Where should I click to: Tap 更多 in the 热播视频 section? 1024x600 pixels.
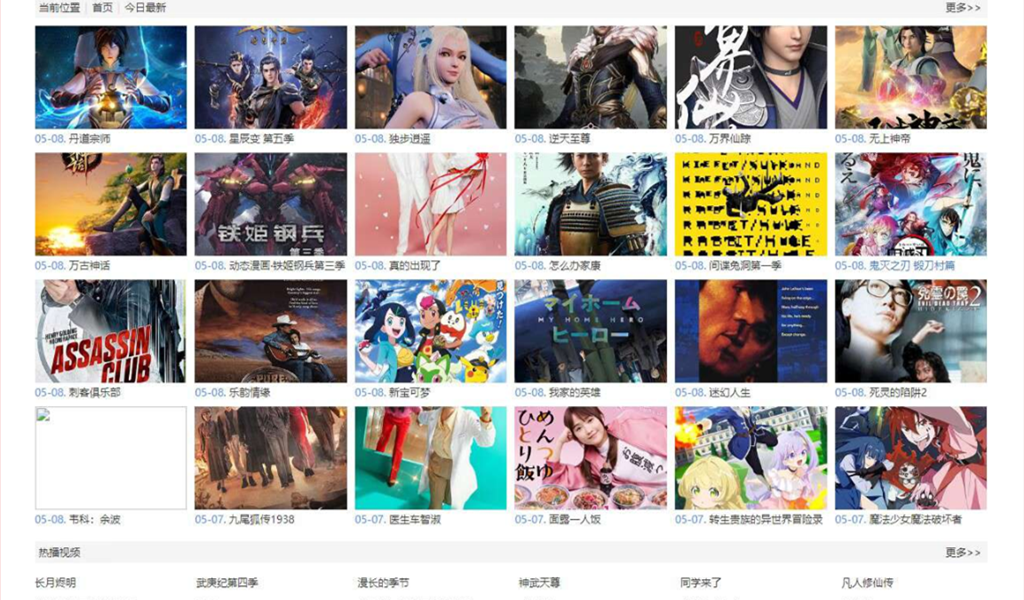coord(962,552)
